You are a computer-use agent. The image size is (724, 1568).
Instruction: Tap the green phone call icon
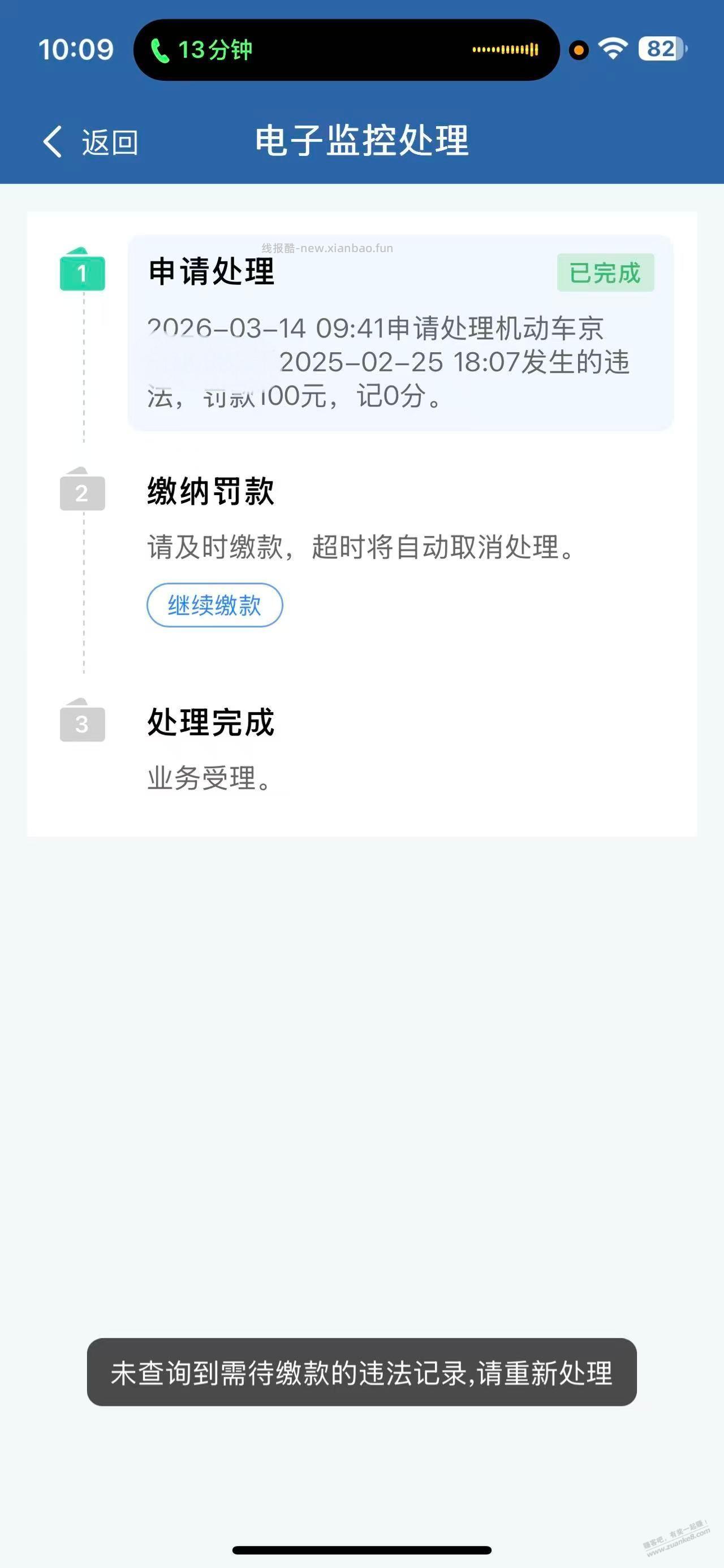tap(160, 50)
